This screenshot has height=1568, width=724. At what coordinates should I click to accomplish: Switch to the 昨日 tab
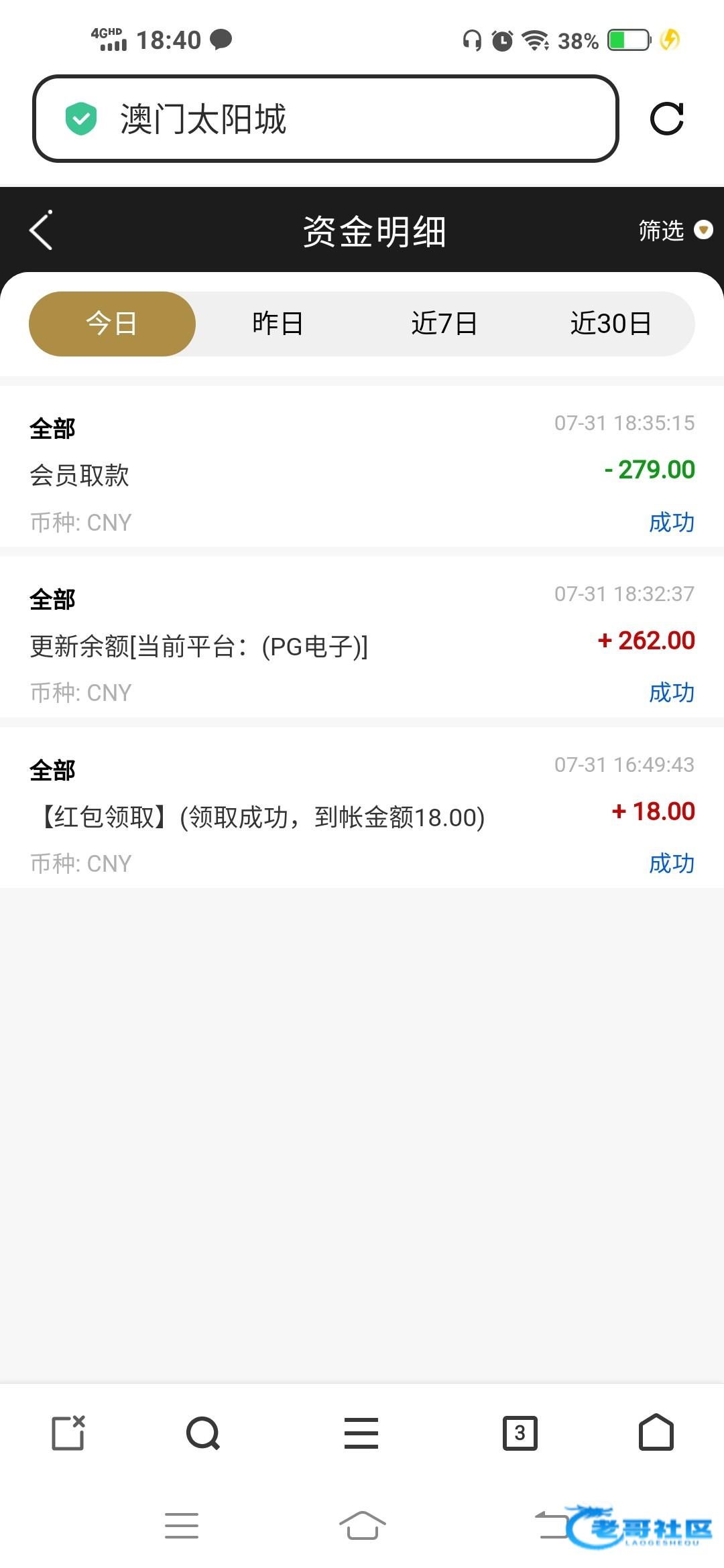[278, 324]
